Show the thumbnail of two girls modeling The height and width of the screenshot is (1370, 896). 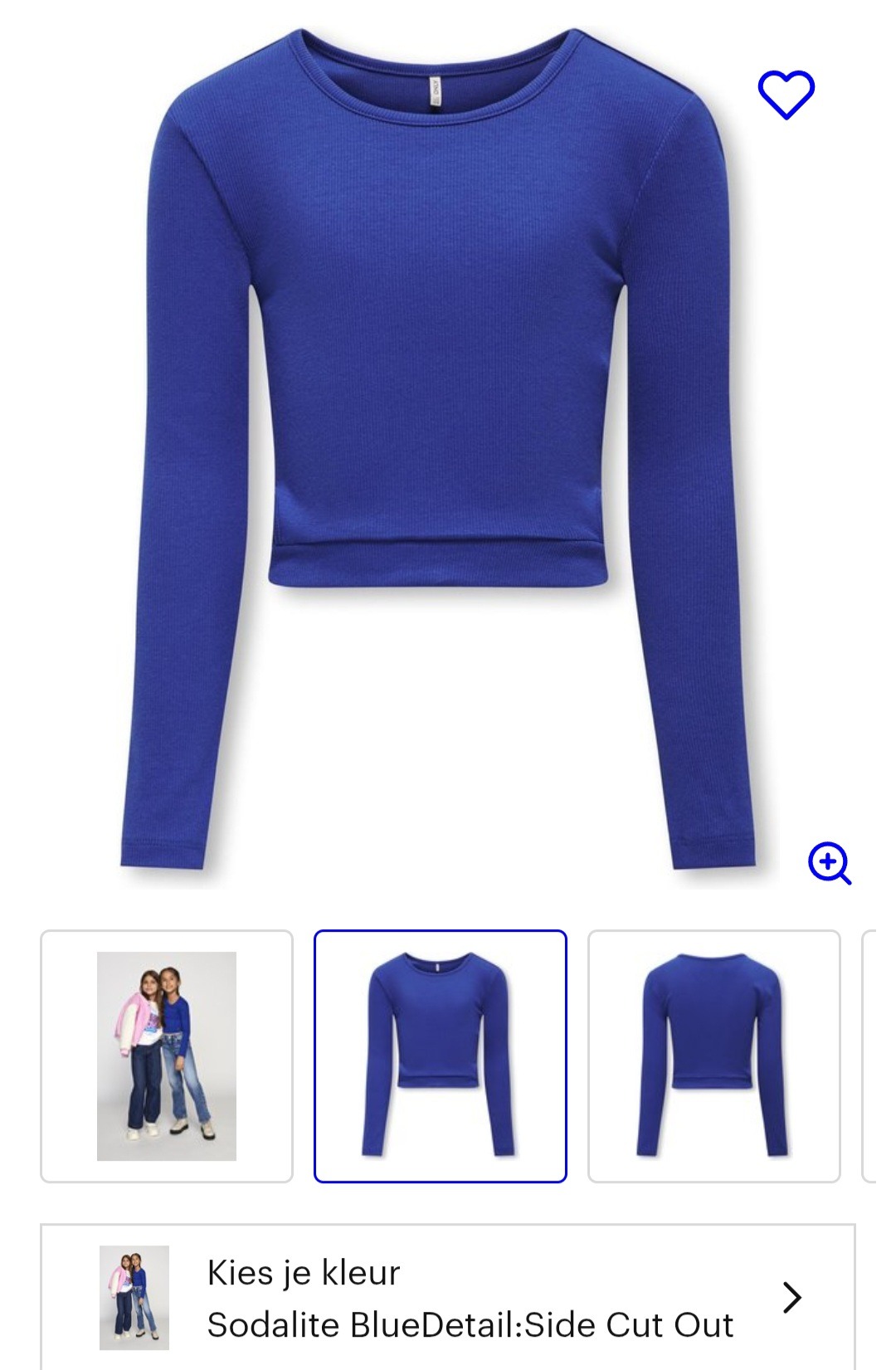(x=167, y=1056)
